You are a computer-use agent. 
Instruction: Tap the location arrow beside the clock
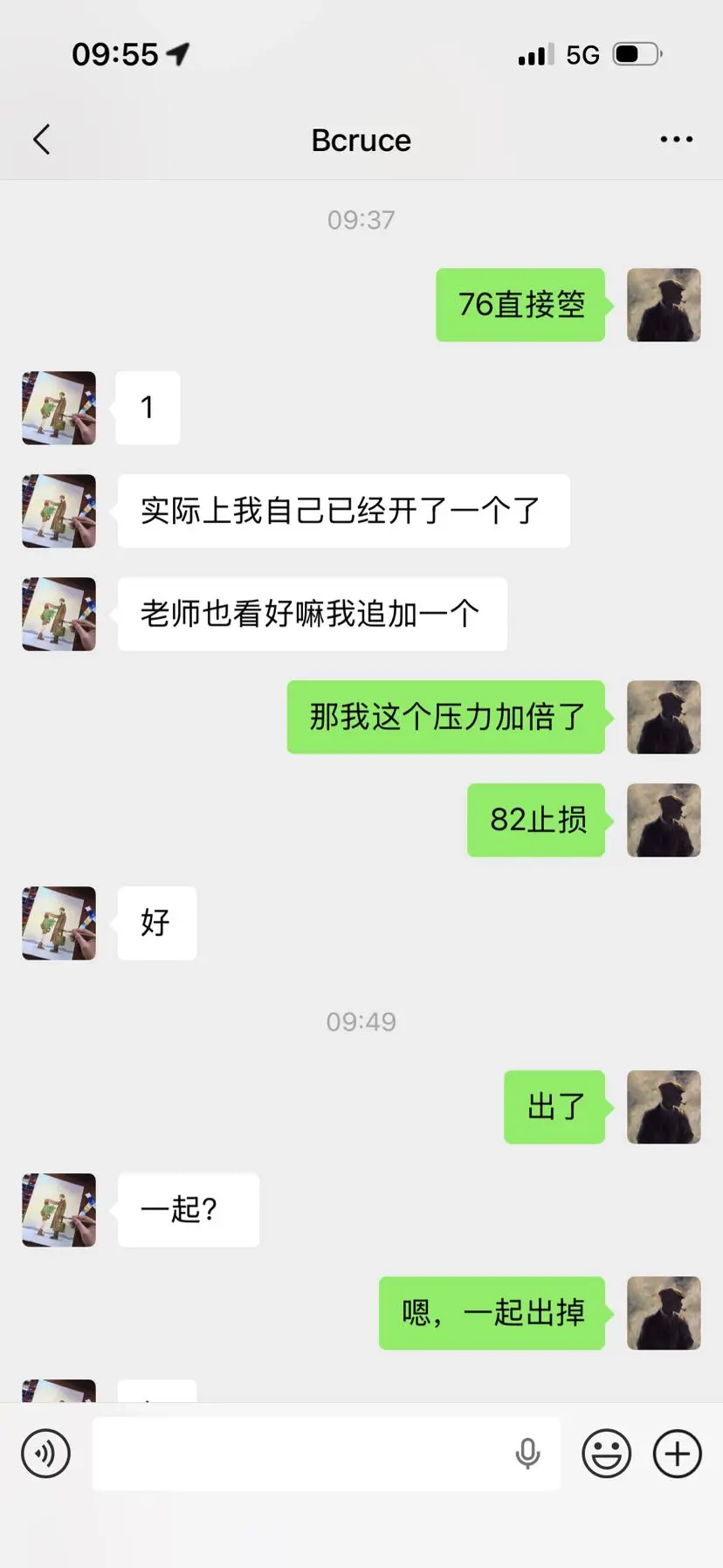pyautogui.click(x=179, y=52)
